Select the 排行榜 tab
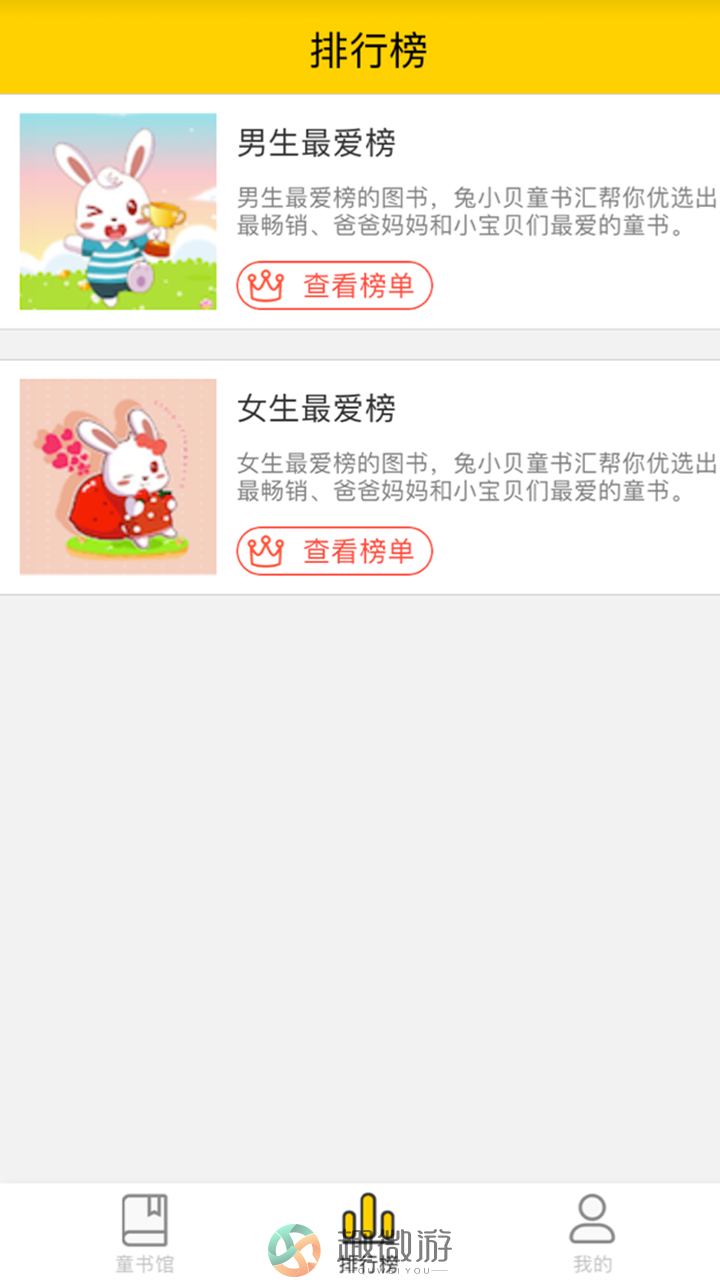The image size is (720, 1280). [368, 1234]
